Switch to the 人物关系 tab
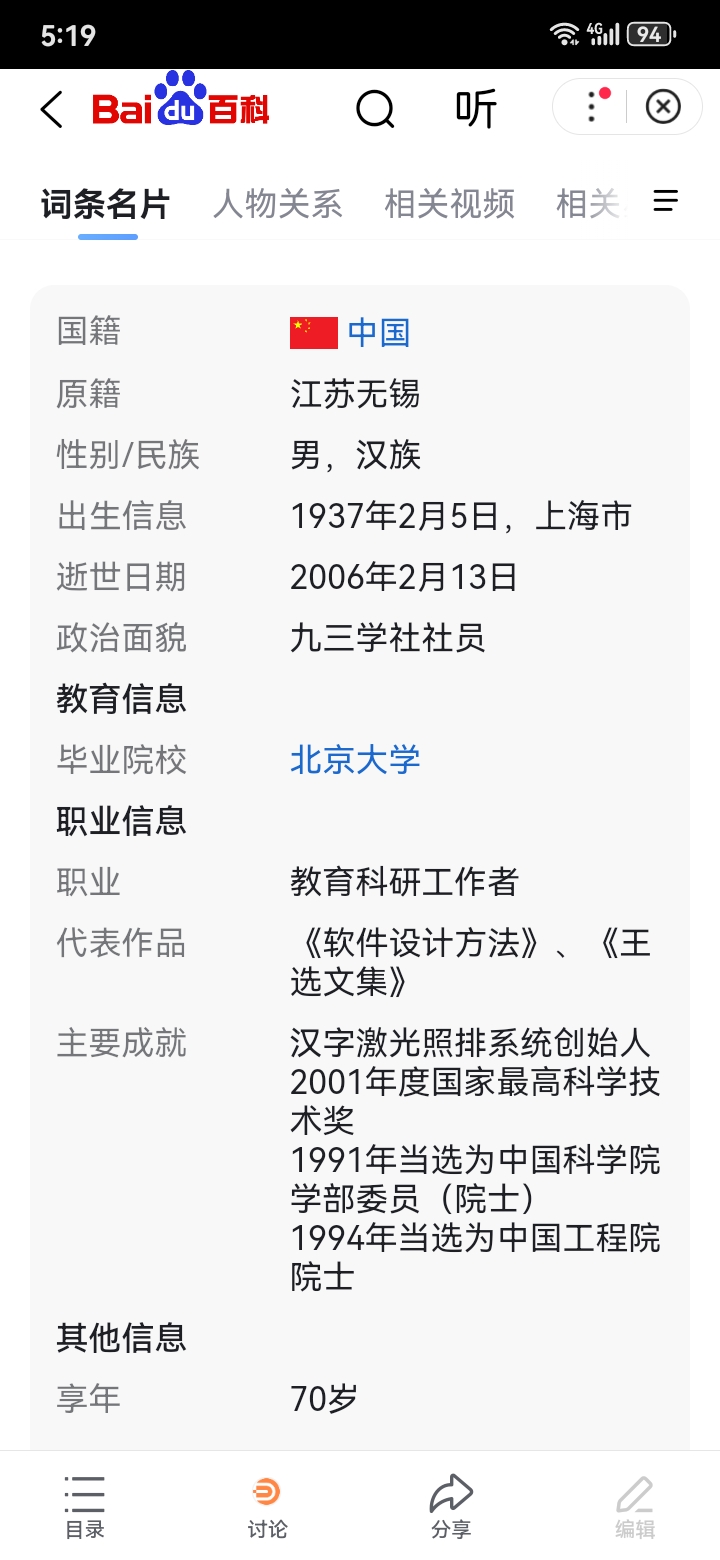The width and height of the screenshot is (720, 1560). pos(277,204)
